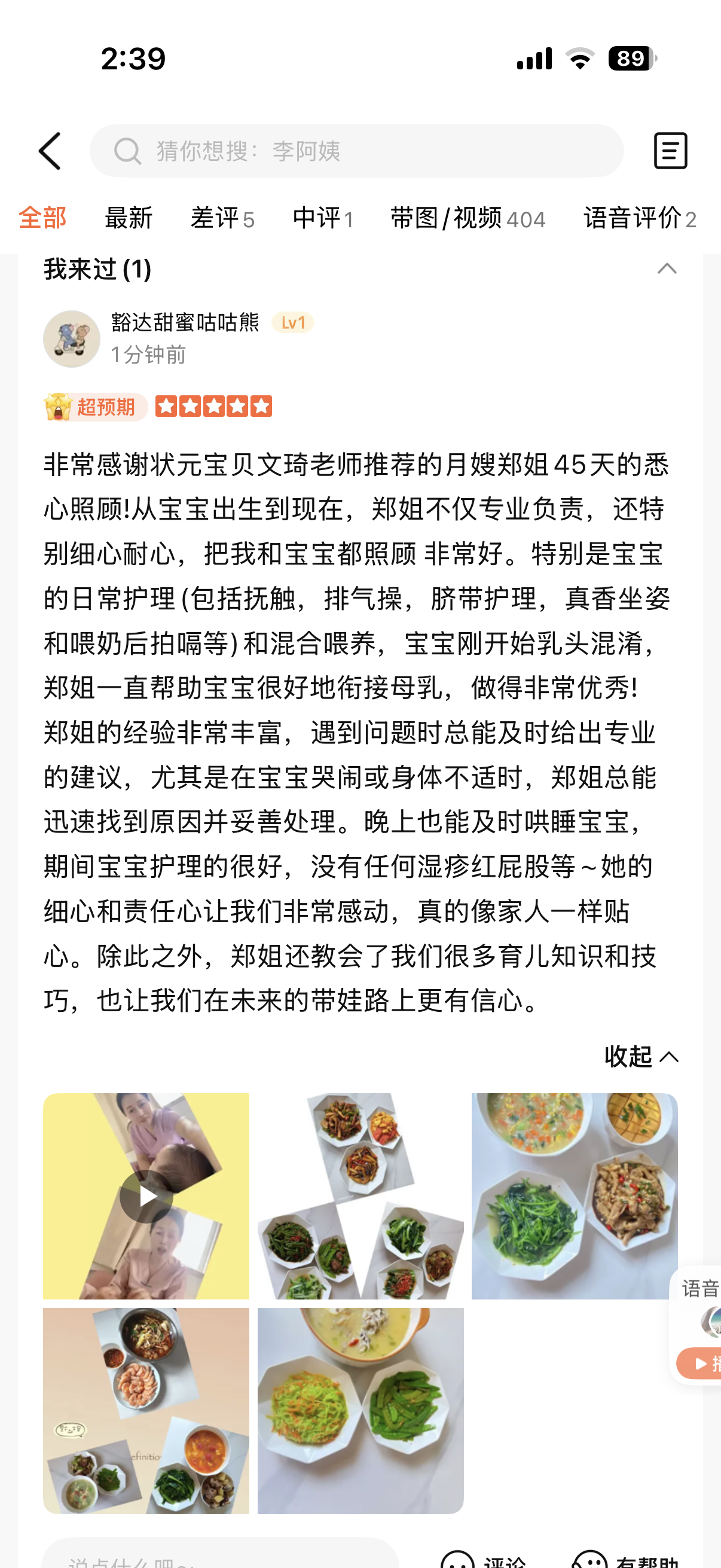This screenshot has width=721, height=1568.
Task: Tap the 评论 button
Action: tap(484, 1560)
